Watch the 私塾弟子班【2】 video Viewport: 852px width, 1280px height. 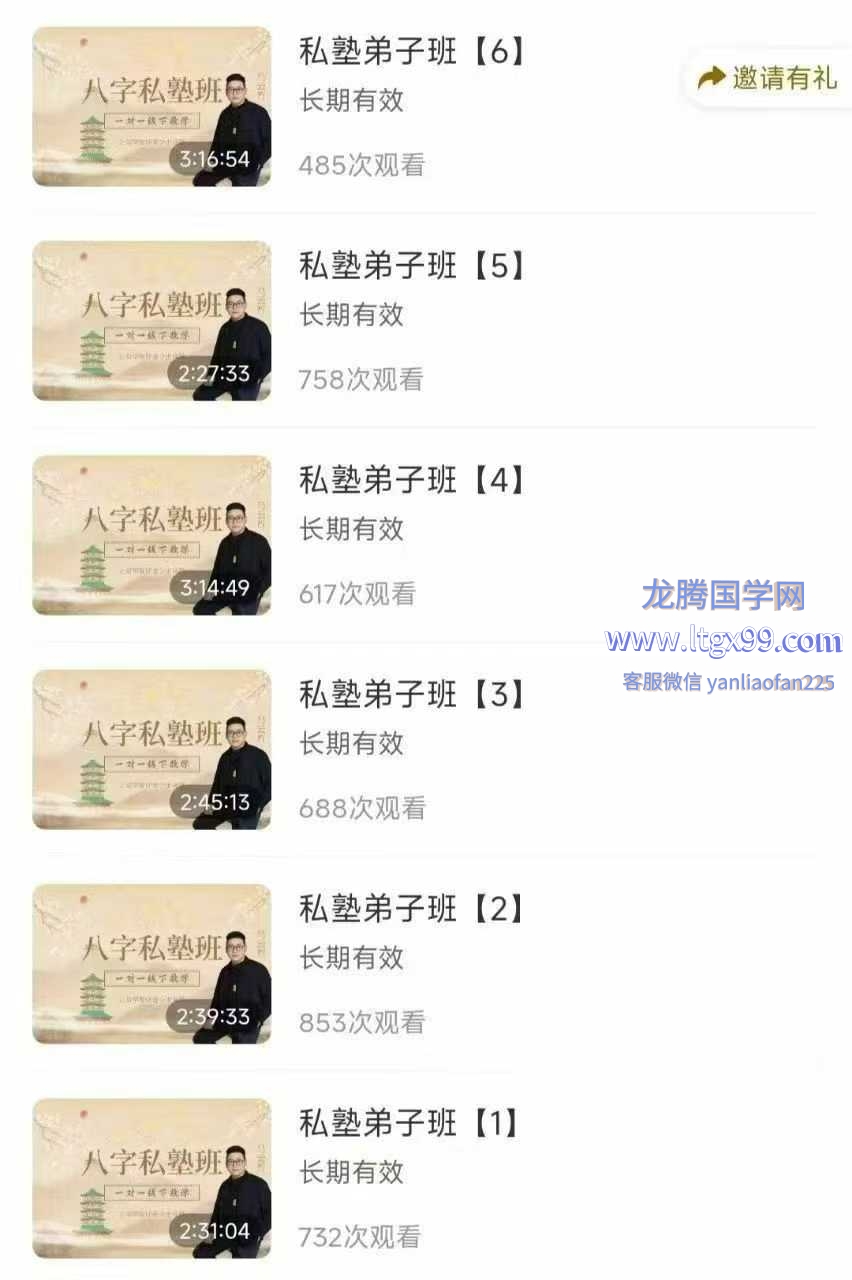tap(411, 909)
